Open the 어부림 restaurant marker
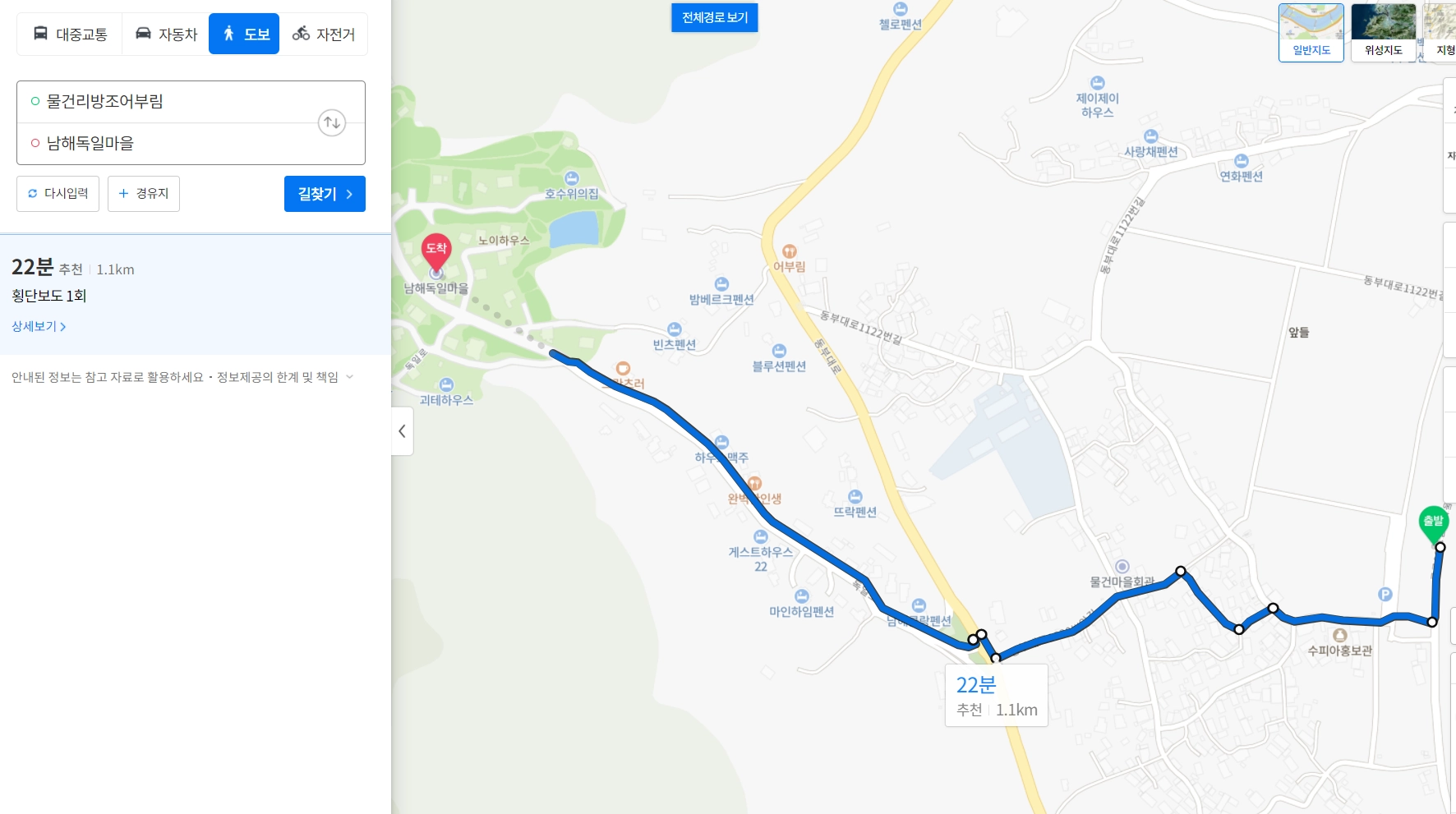The image size is (1456, 814). (x=789, y=252)
